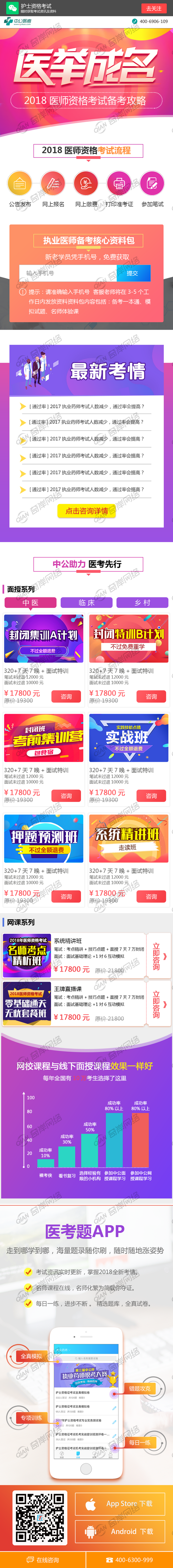Switch to the 临床 tab

[x=86, y=603]
